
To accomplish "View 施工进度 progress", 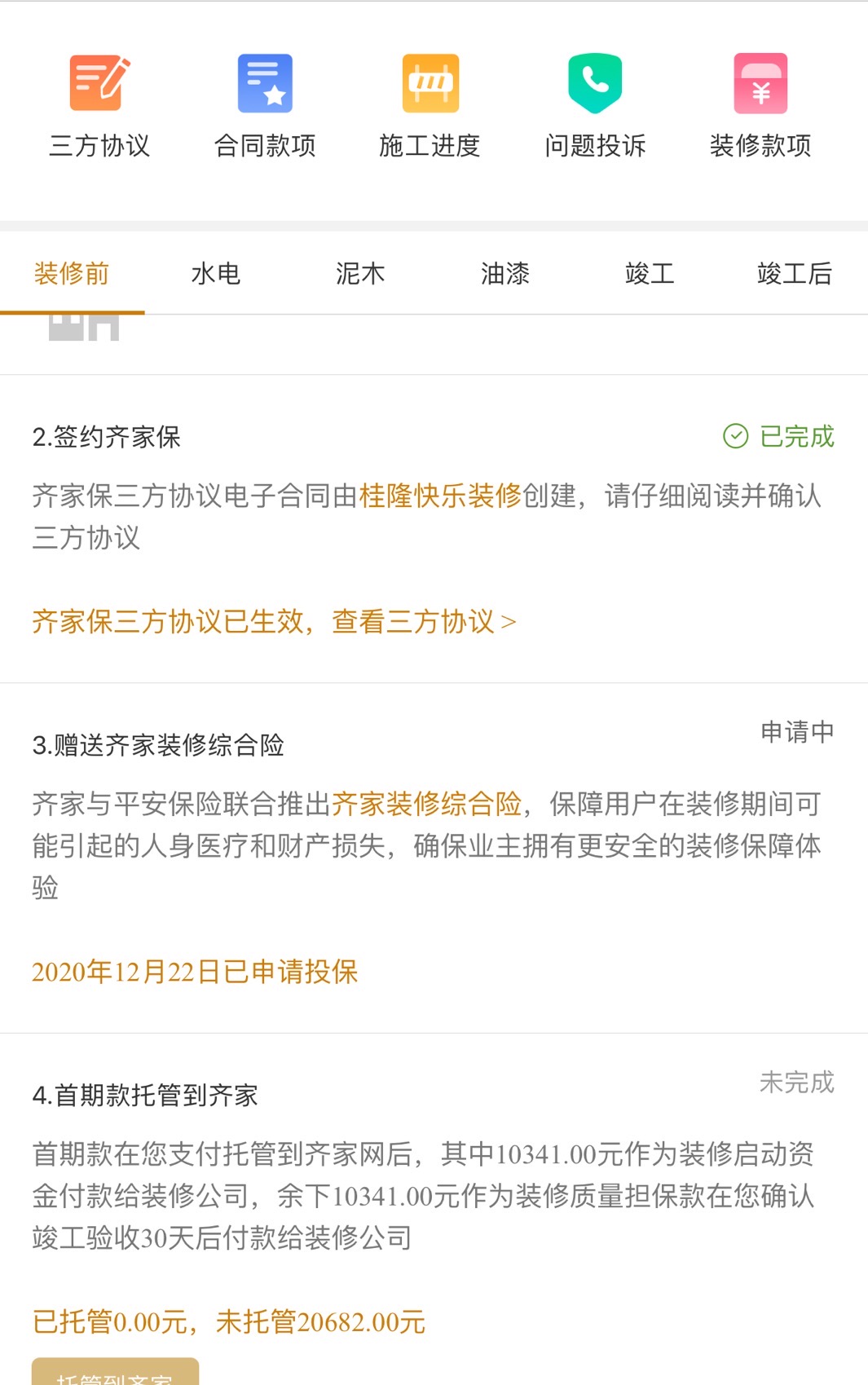I will coord(430,105).
